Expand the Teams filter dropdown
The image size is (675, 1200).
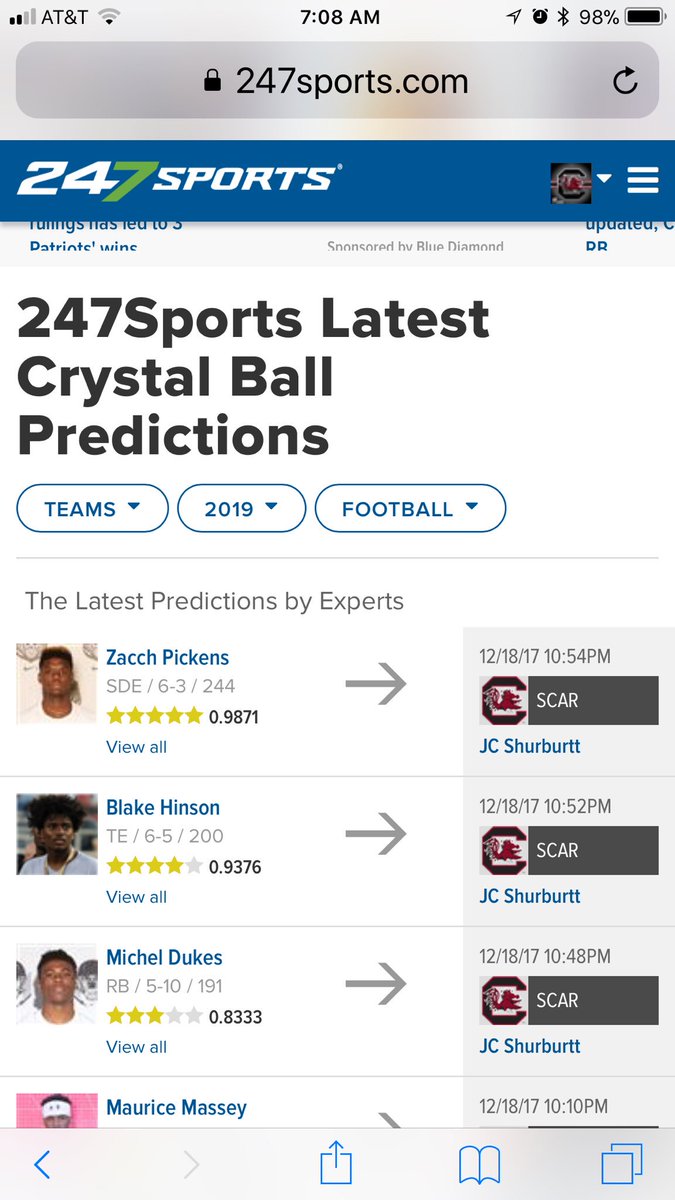click(92, 509)
